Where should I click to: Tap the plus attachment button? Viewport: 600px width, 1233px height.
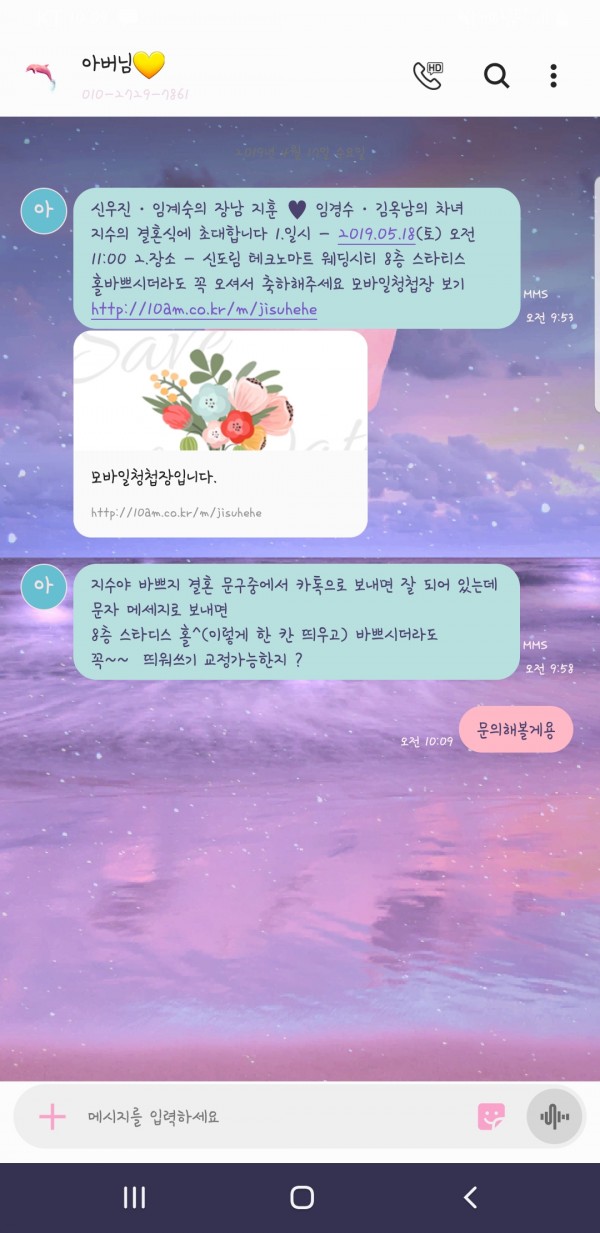pyautogui.click(x=52, y=1117)
